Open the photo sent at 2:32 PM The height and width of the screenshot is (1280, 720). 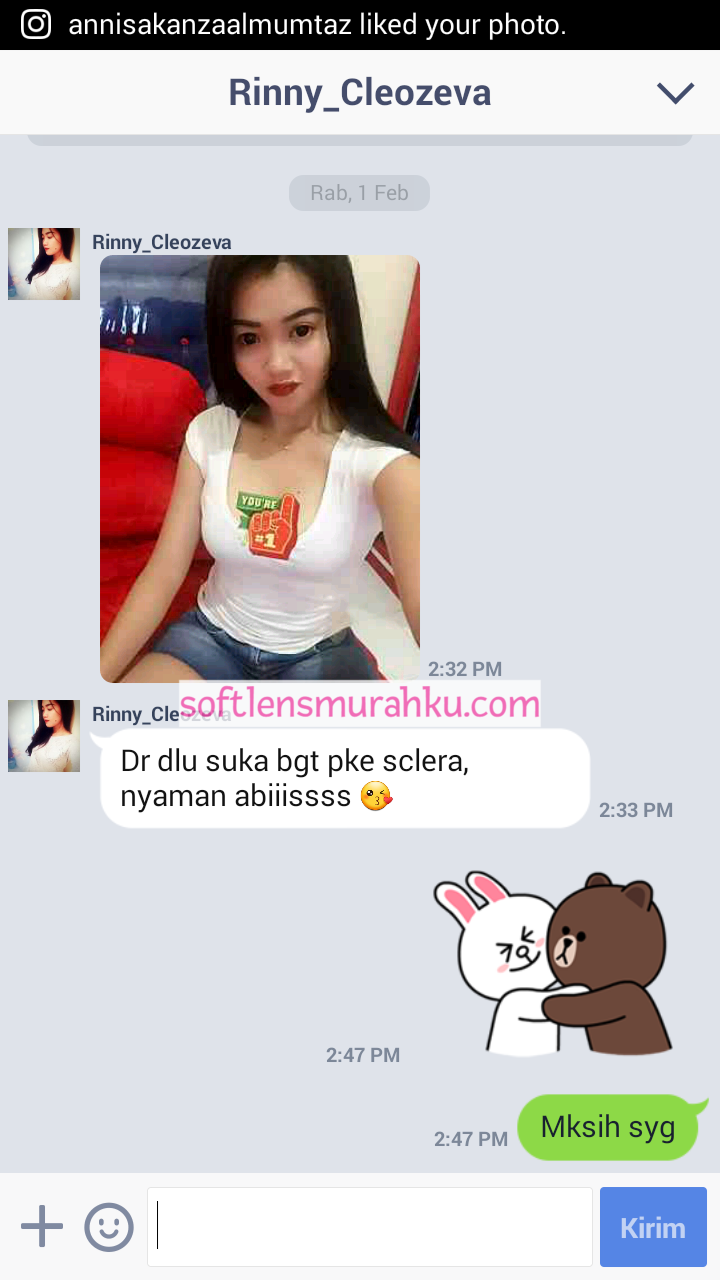click(x=260, y=469)
